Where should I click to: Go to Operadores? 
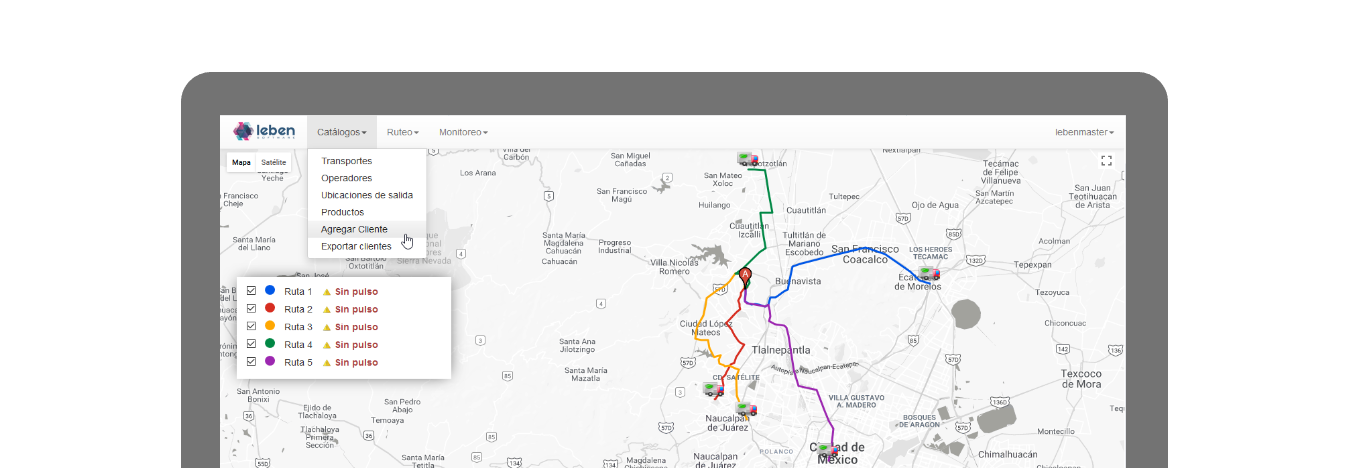coord(346,178)
